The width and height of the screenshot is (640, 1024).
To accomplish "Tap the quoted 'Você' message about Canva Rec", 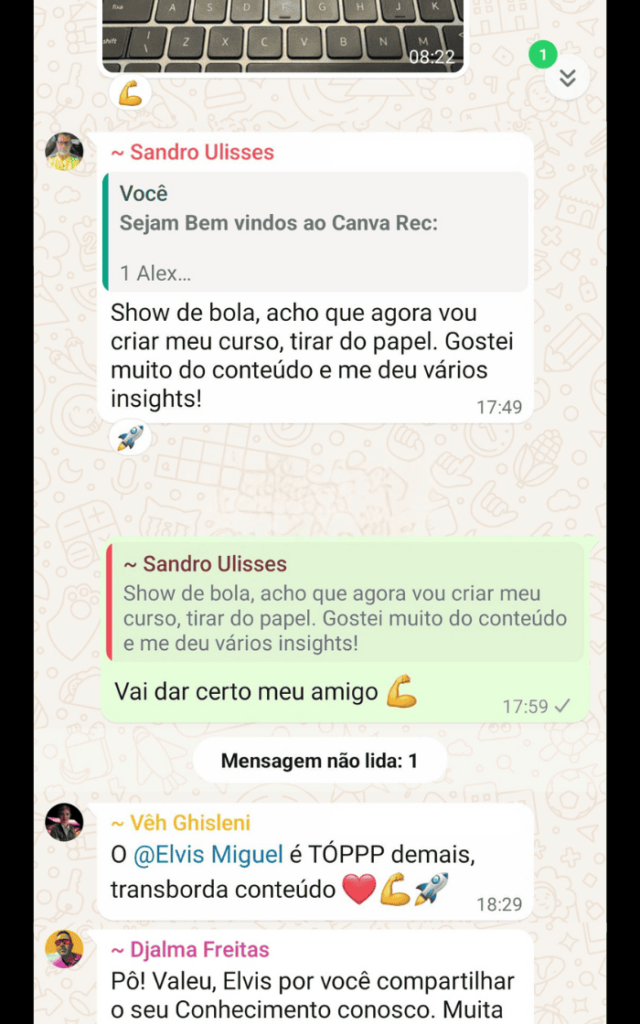I will click(318, 232).
